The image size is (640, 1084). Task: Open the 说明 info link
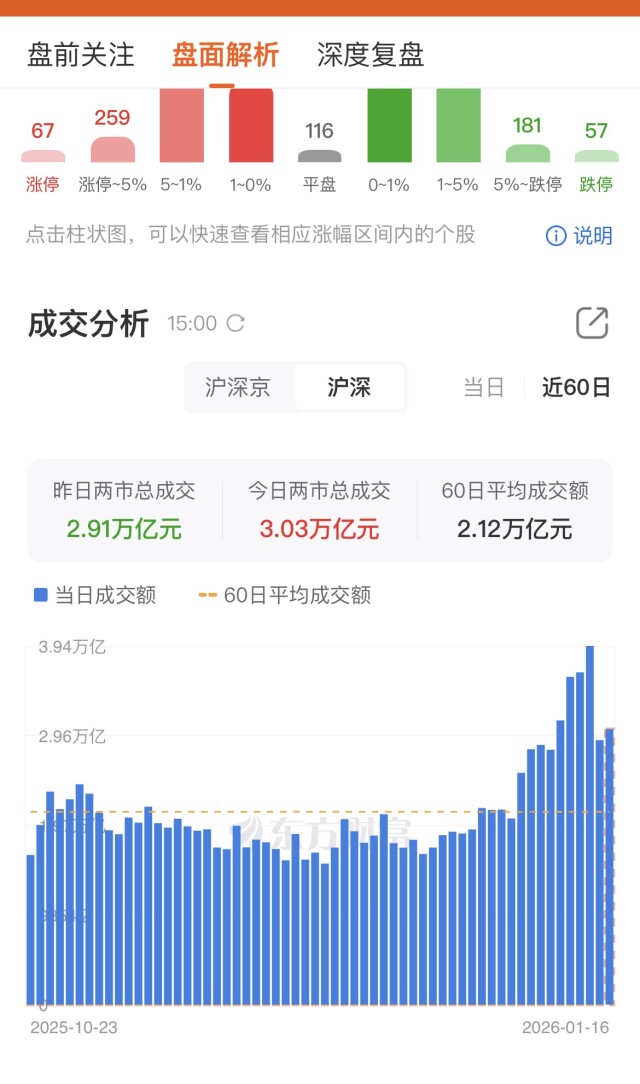click(x=579, y=236)
